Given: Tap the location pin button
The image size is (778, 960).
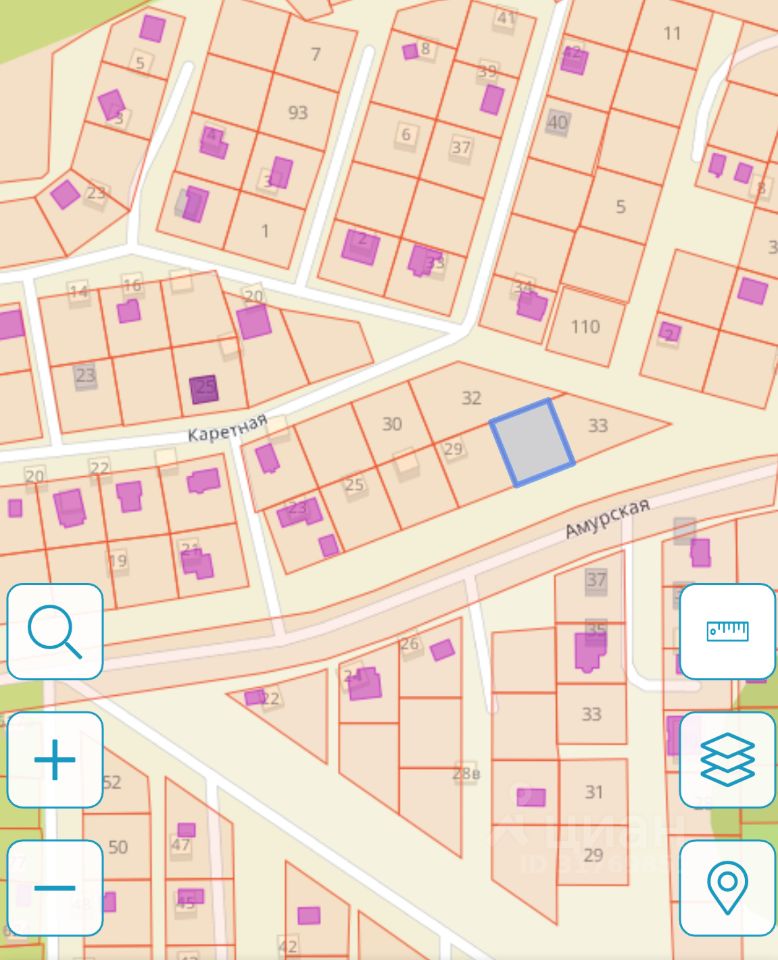Looking at the screenshot, I should point(727,888).
